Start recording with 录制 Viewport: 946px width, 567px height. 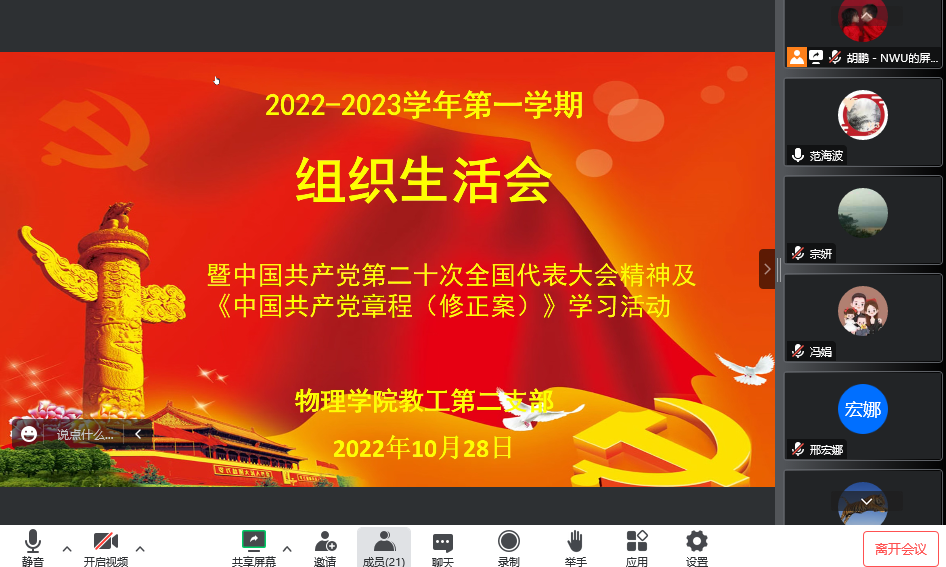pos(508,547)
